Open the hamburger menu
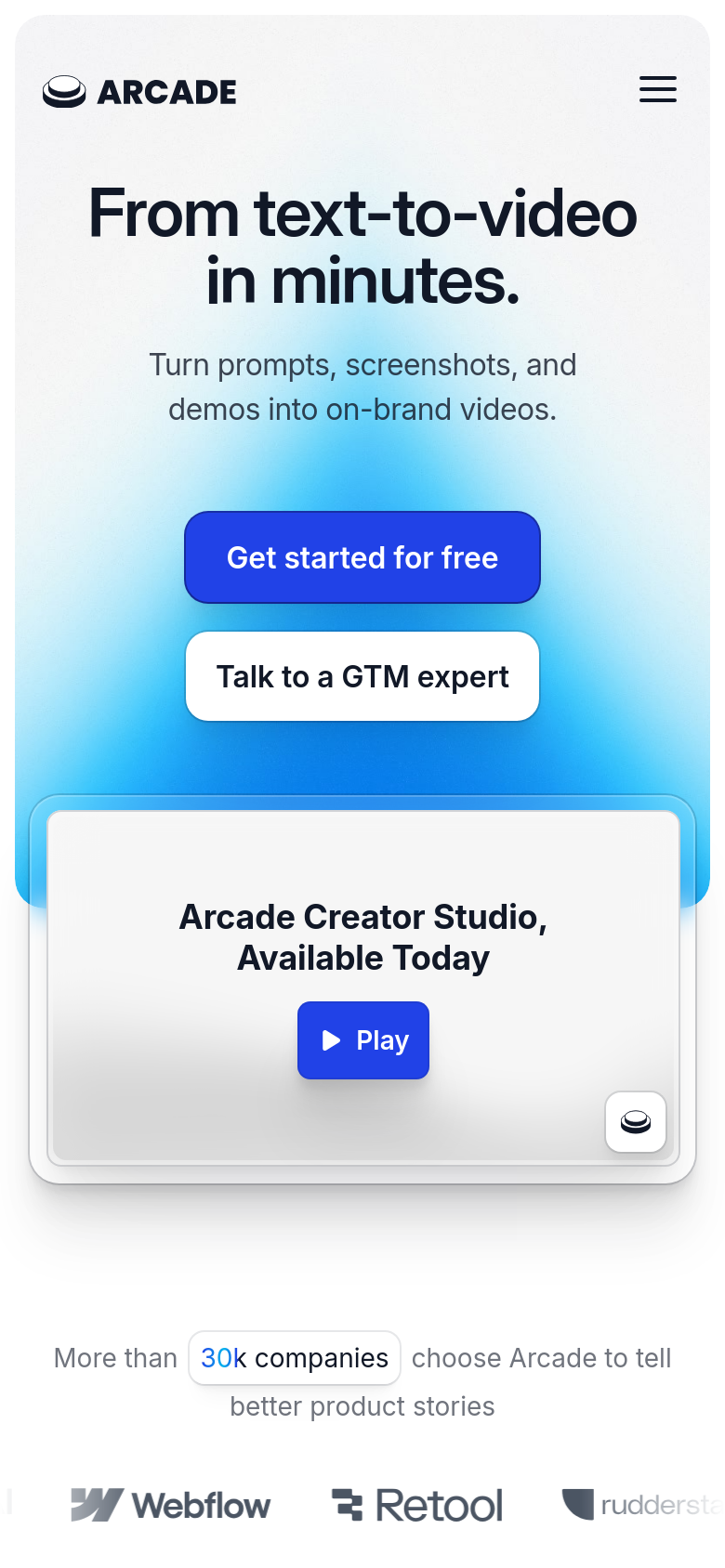Image resolution: width=725 pixels, height=1568 pixels. (658, 90)
